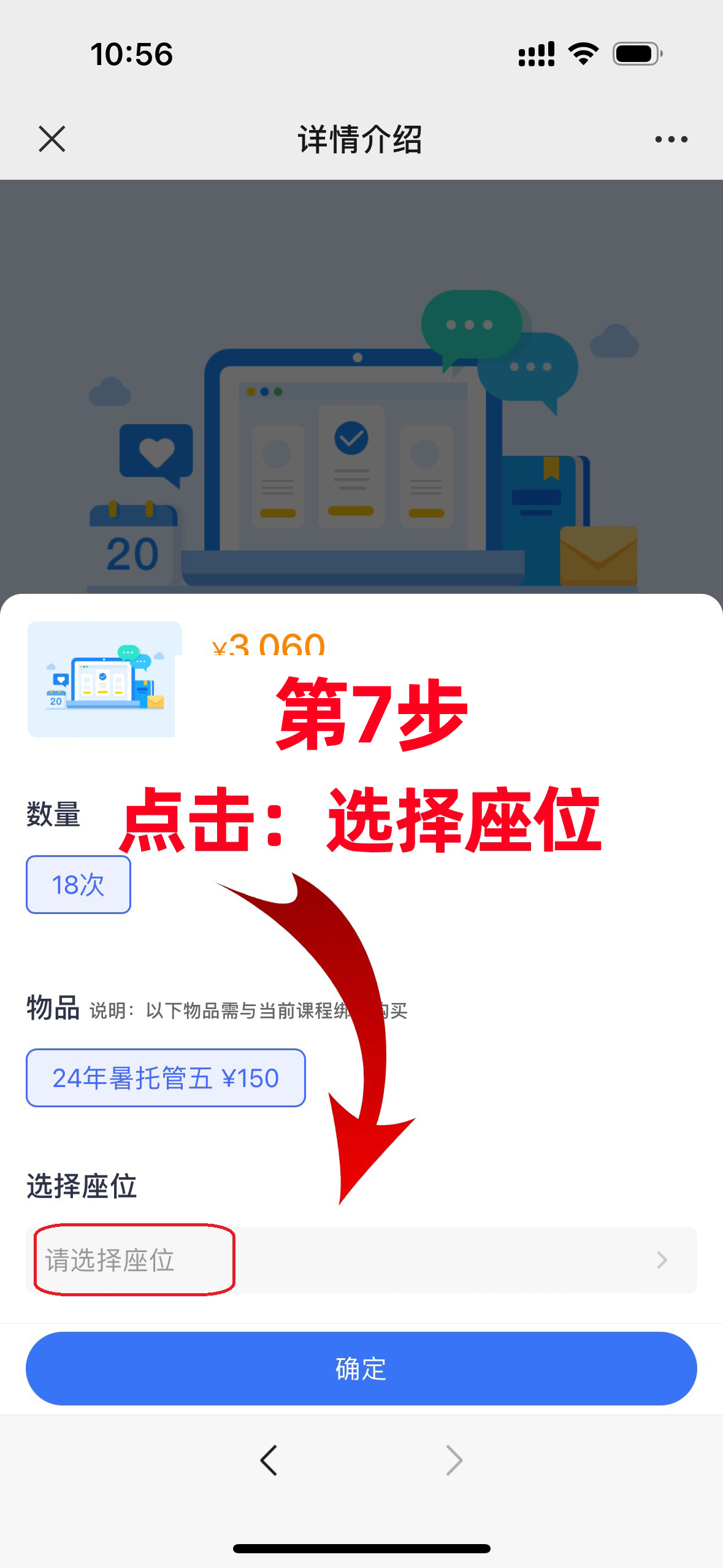Confirm with the 确定 button
The width and height of the screenshot is (723, 1568).
pos(361,1369)
